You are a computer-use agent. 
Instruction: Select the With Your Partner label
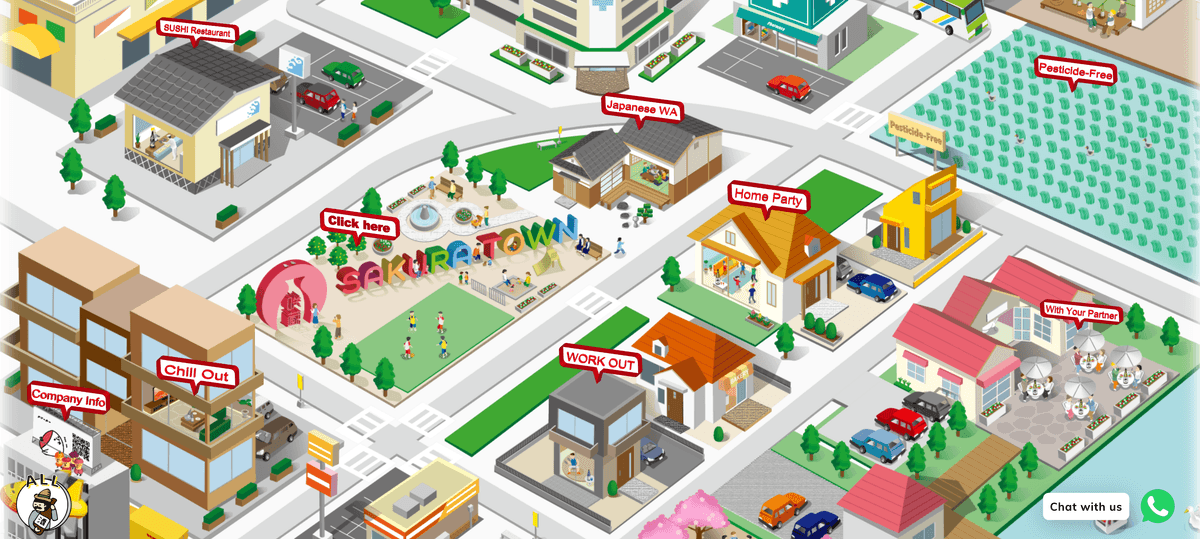click(1081, 311)
